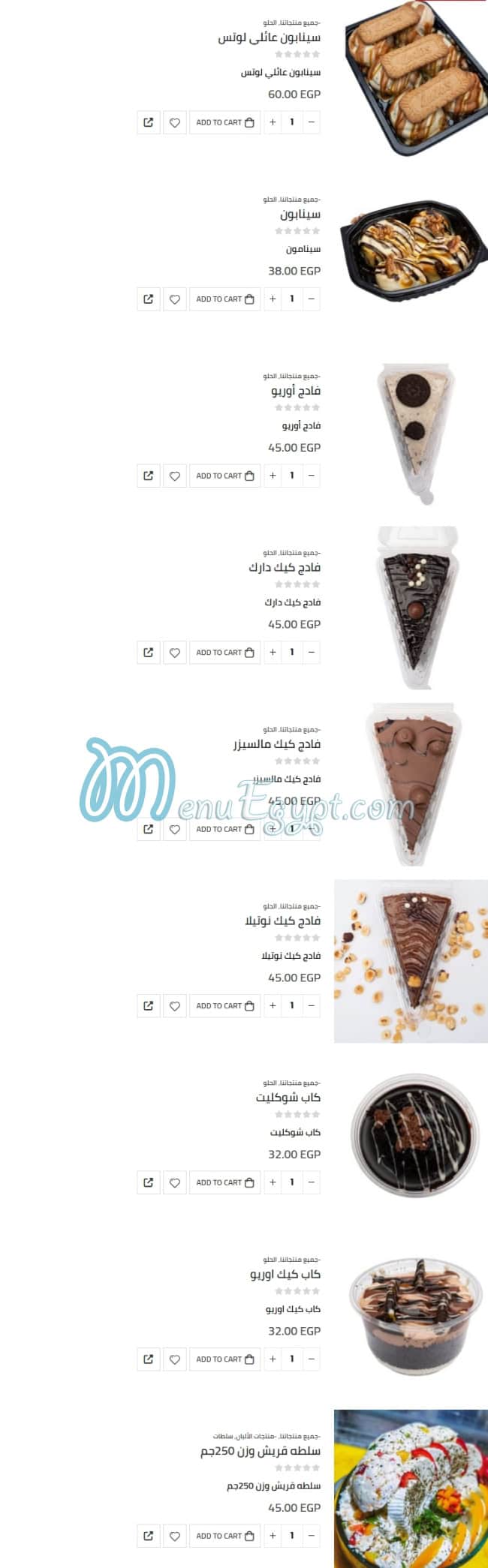Add كاب كيك اوريو to cart
This screenshot has width=488, height=1568.
[x=224, y=1359]
